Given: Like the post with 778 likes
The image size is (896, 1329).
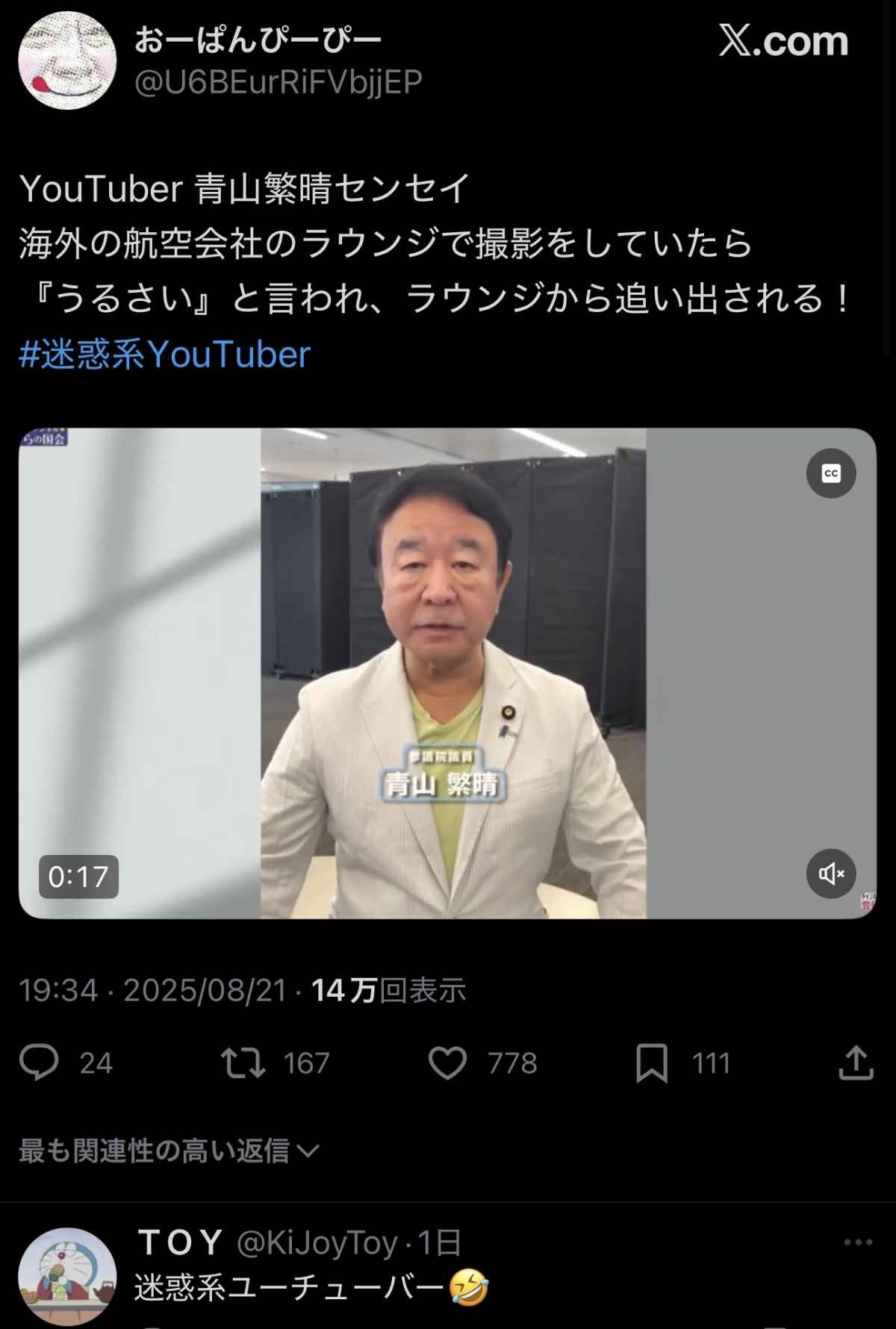Looking at the screenshot, I should tap(447, 1062).
